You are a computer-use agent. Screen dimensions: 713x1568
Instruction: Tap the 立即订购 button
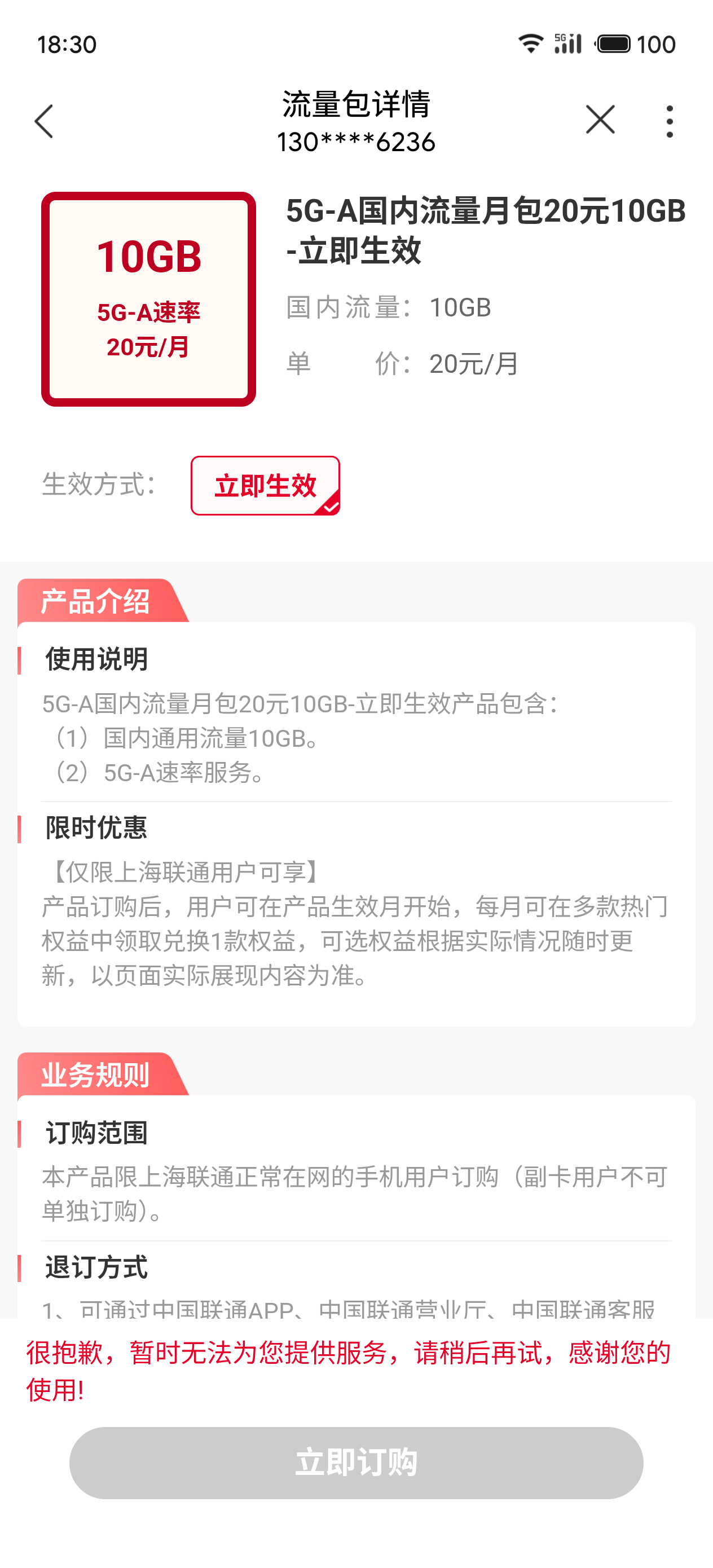(356, 1462)
